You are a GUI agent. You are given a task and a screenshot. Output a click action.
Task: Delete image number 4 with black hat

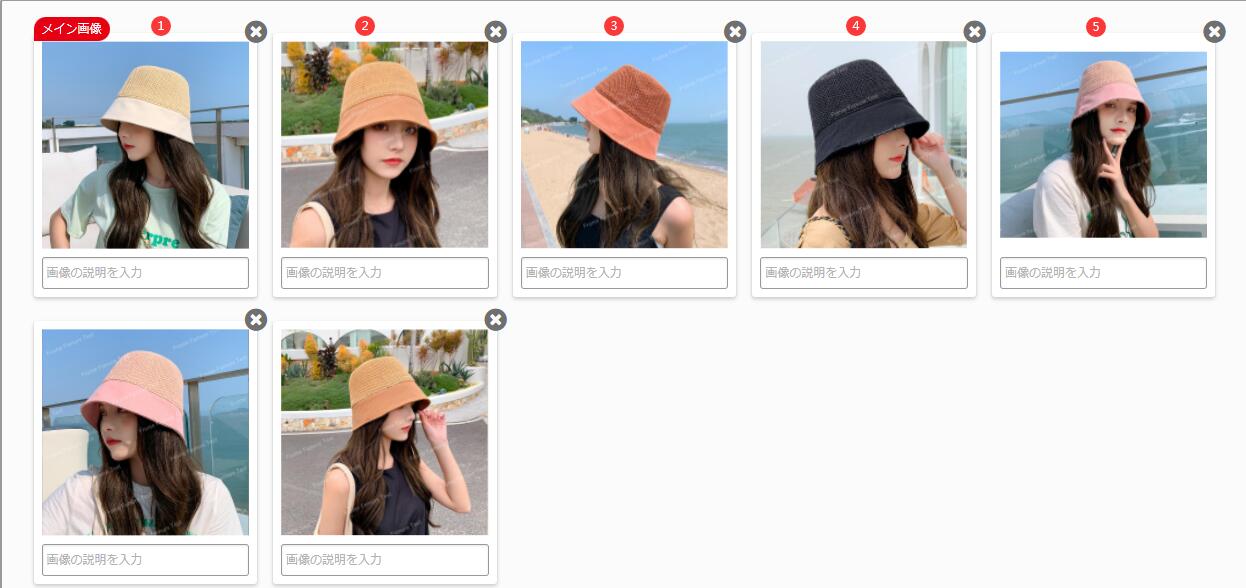click(x=975, y=32)
